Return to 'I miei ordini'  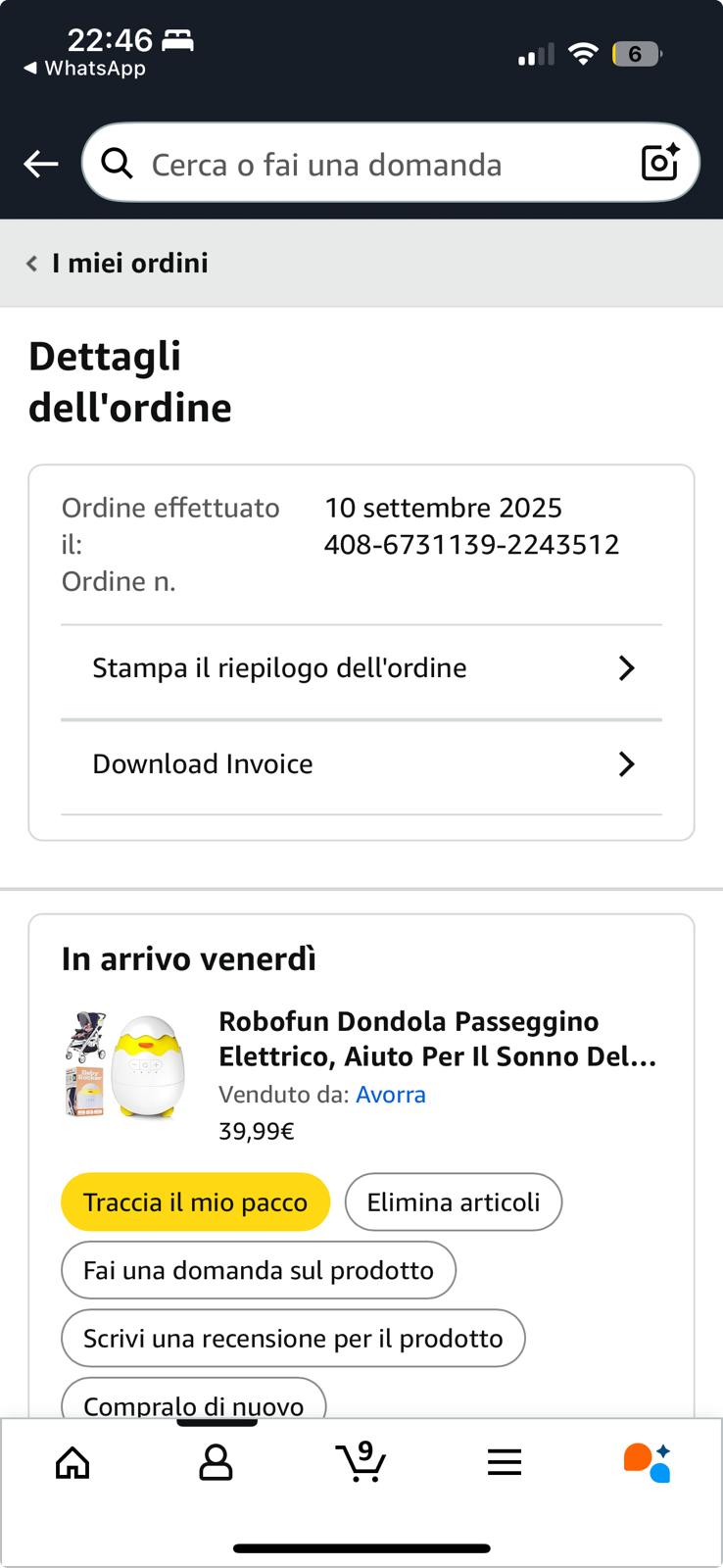[x=118, y=263]
